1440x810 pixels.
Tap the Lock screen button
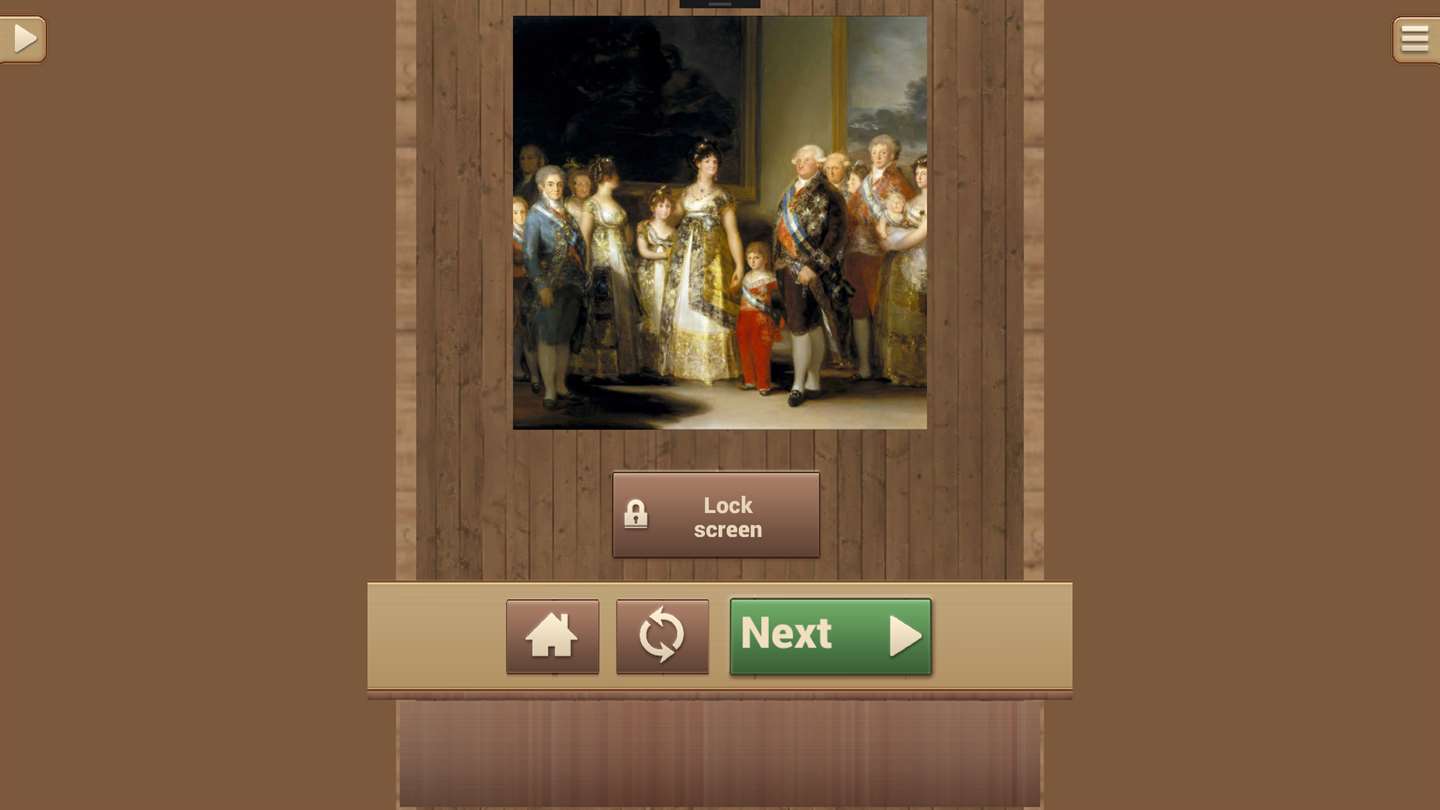coord(716,515)
